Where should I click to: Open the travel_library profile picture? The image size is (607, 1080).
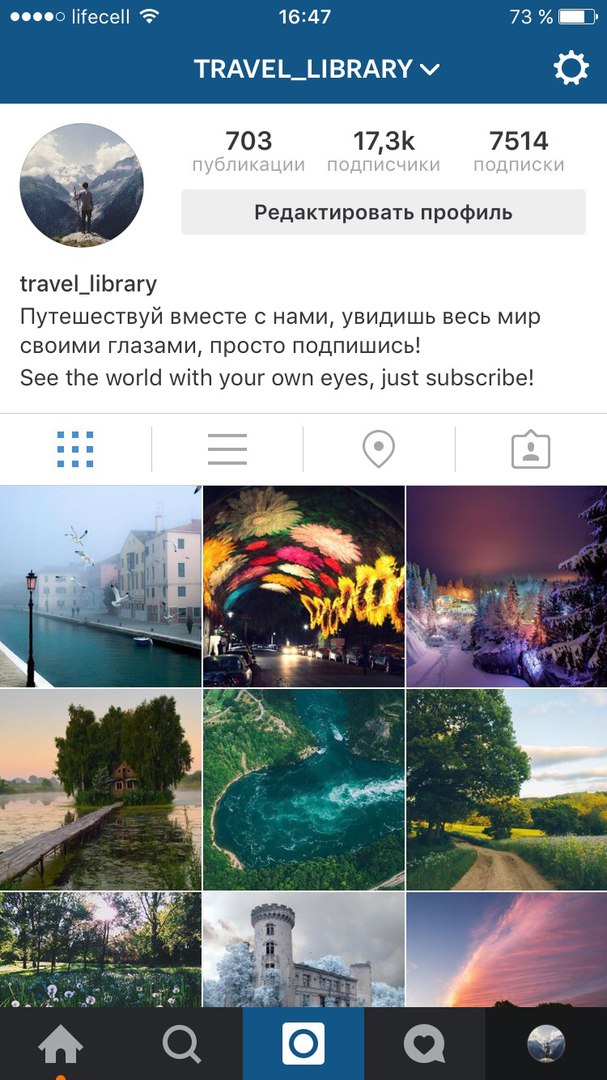(x=82, y=185)
